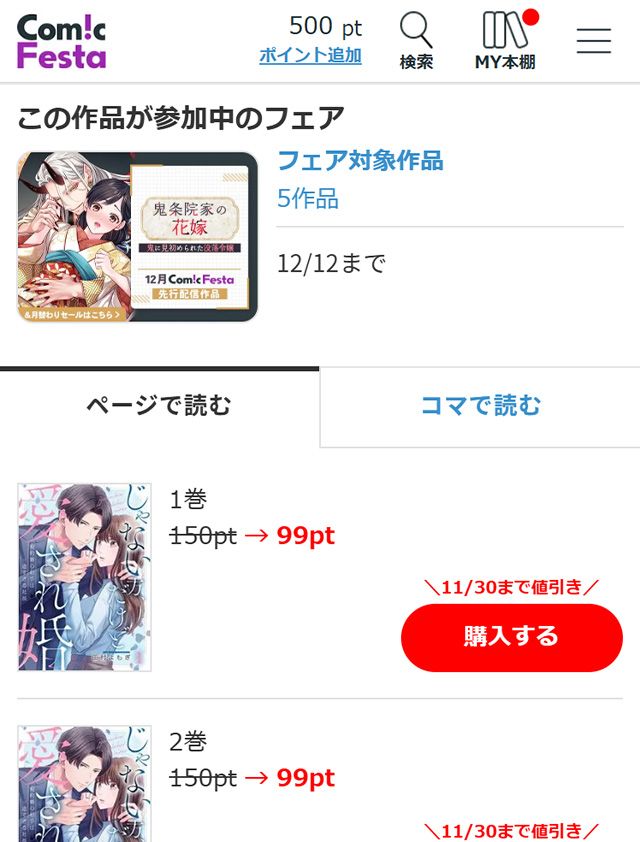Open the 鬼条院家の花嫁 fair banner
640x842 pixels.
click(138, 237)
